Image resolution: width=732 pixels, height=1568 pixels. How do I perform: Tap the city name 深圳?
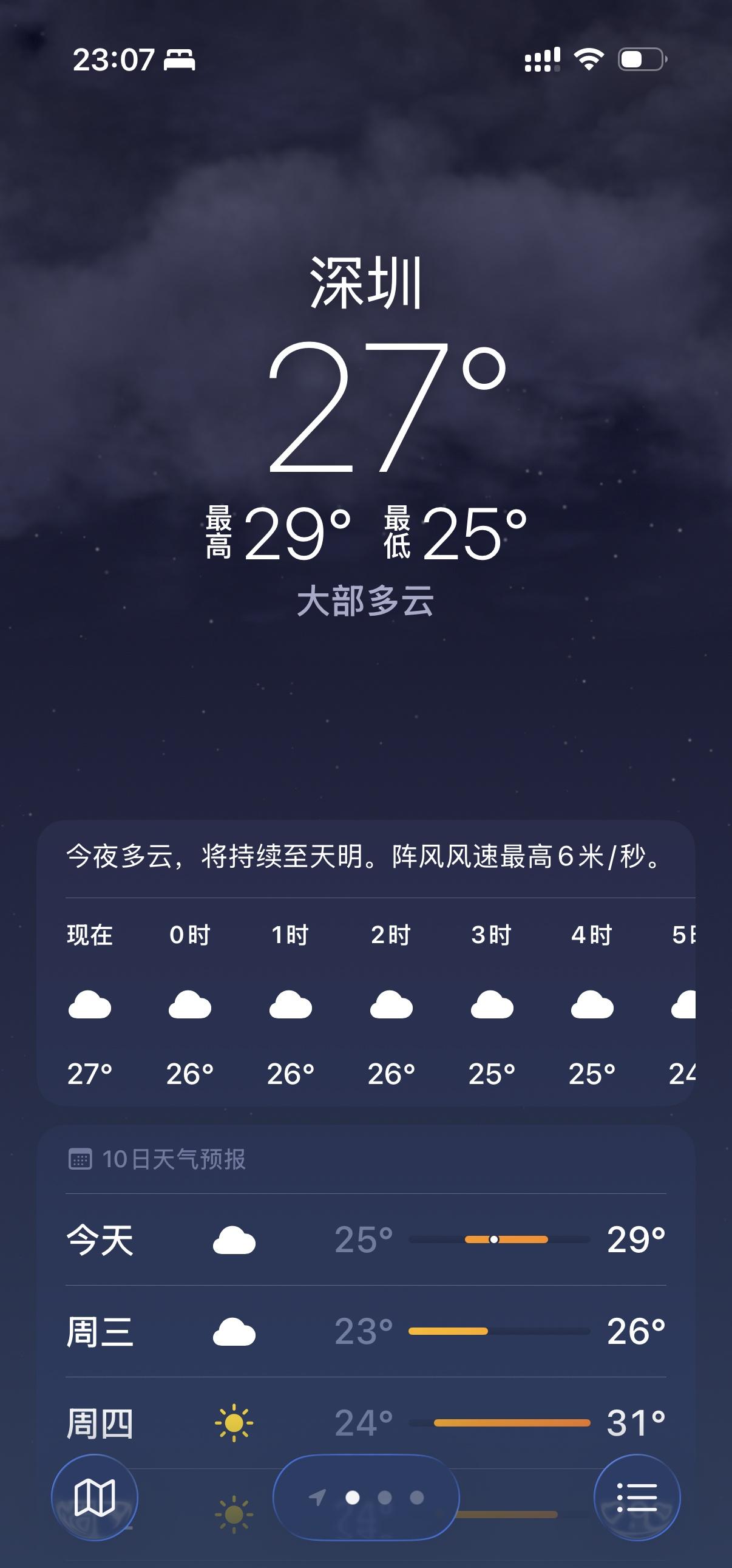[x=365, y=283]
